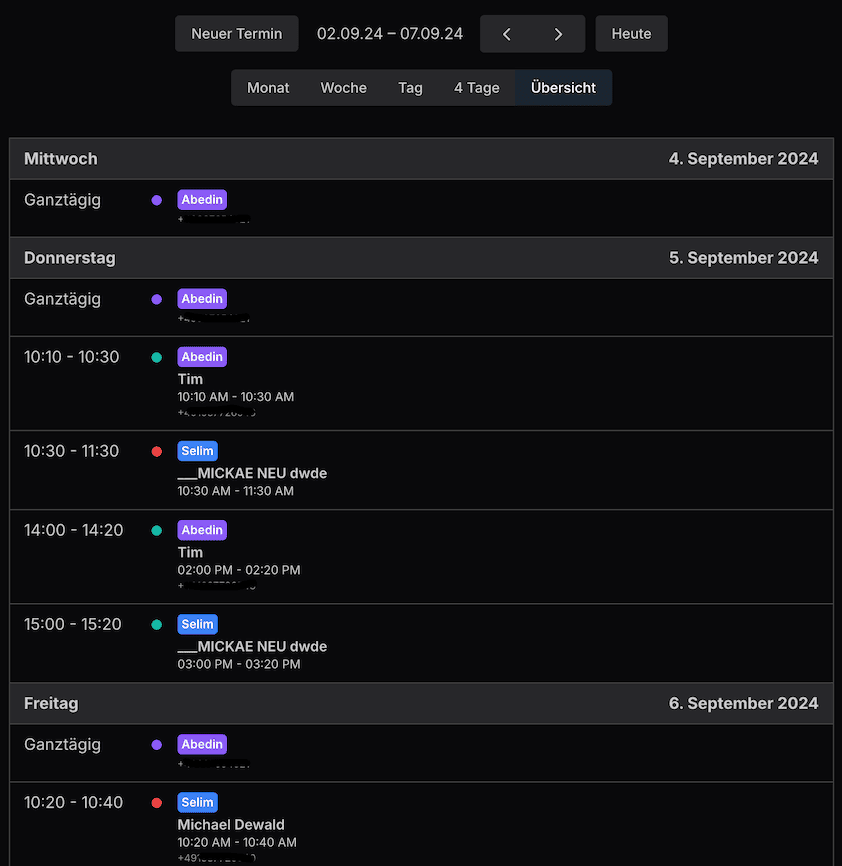Screen dimensions: 842x866
Task: Switch to the Monat view
Action: pyautogui.click(x=268, y=88)
